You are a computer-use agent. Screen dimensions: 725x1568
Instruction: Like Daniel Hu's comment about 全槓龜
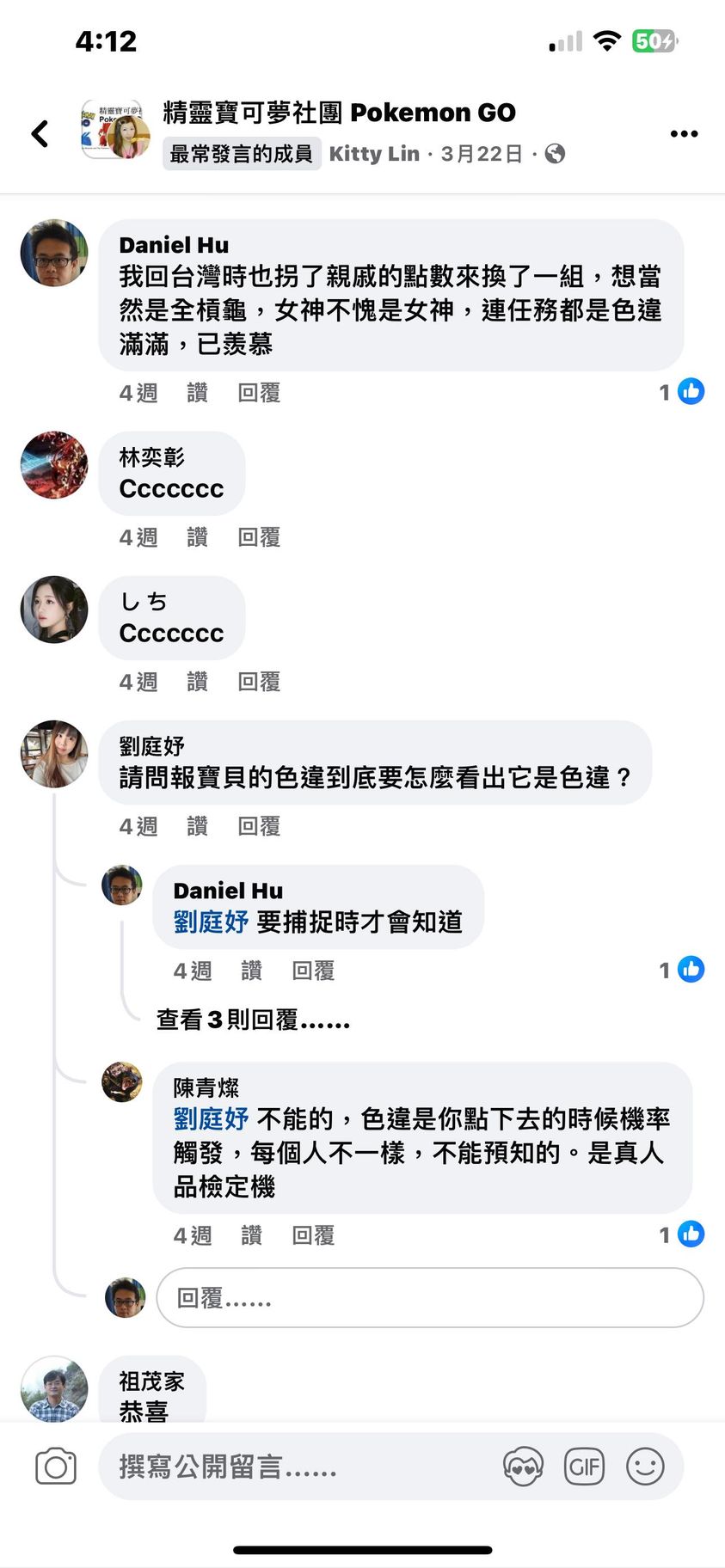(197, 393)
